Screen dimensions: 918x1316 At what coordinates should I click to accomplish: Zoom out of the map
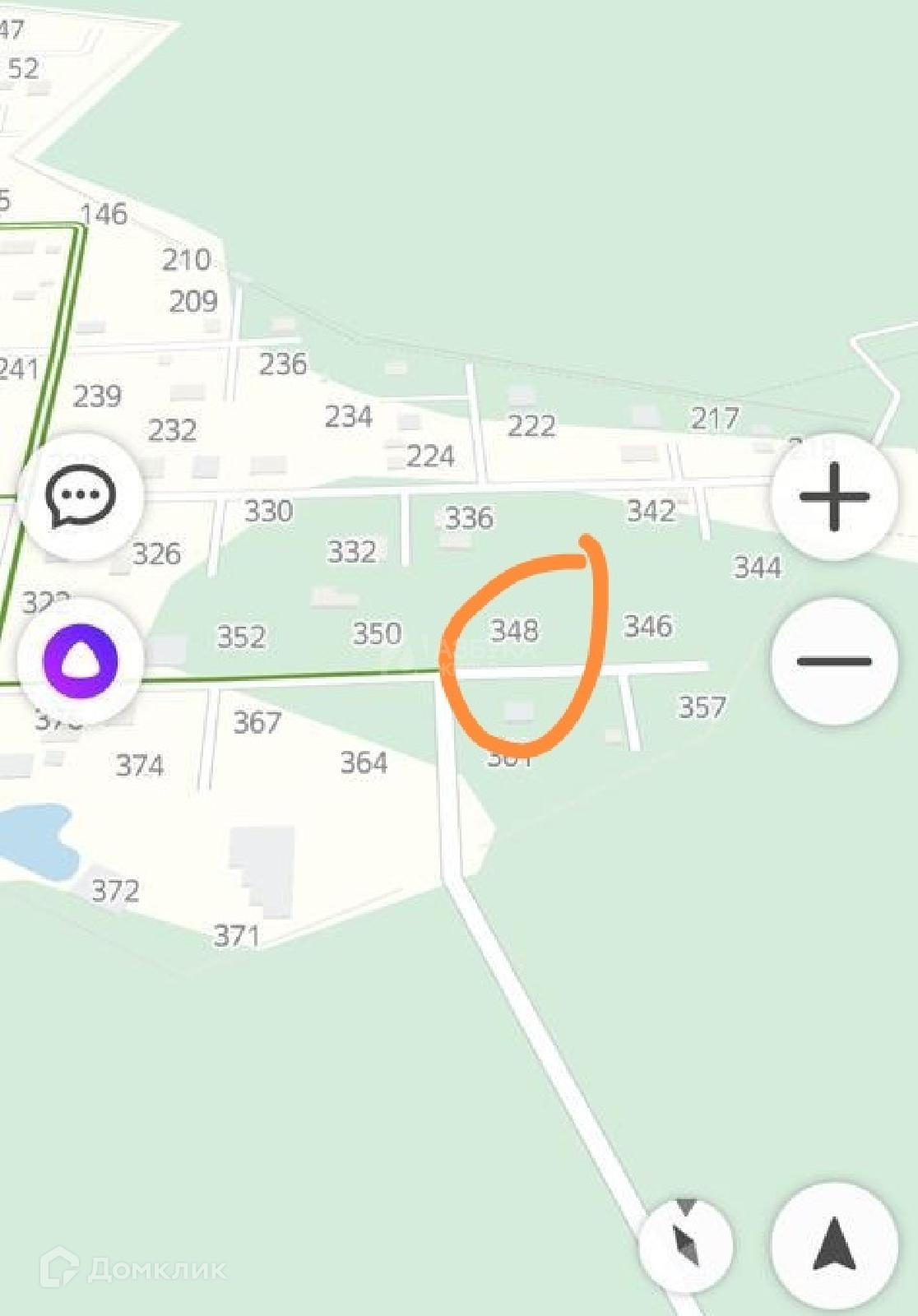pos(833,660)
